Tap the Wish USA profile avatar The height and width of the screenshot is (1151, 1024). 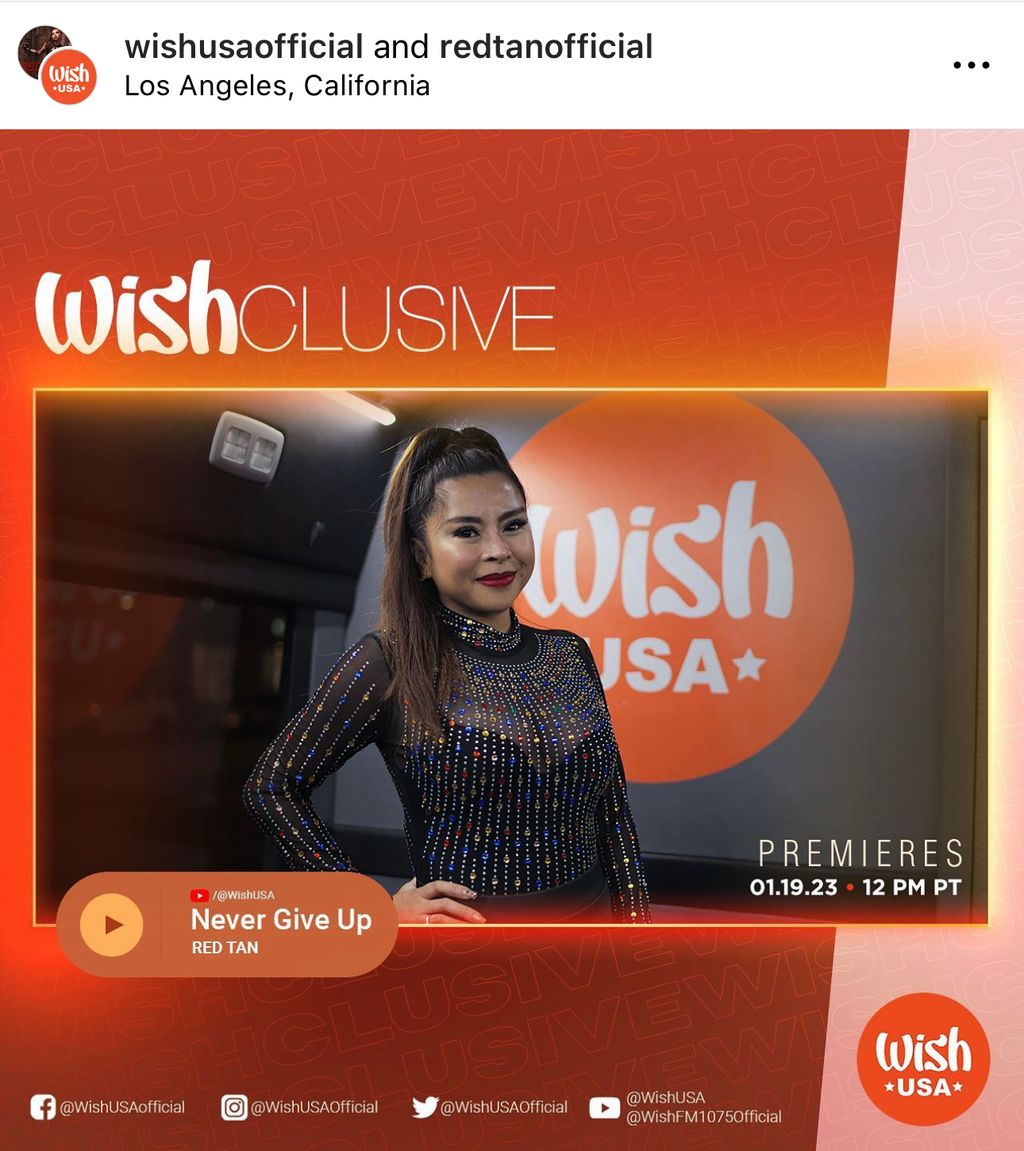click(x=58, y=65)
